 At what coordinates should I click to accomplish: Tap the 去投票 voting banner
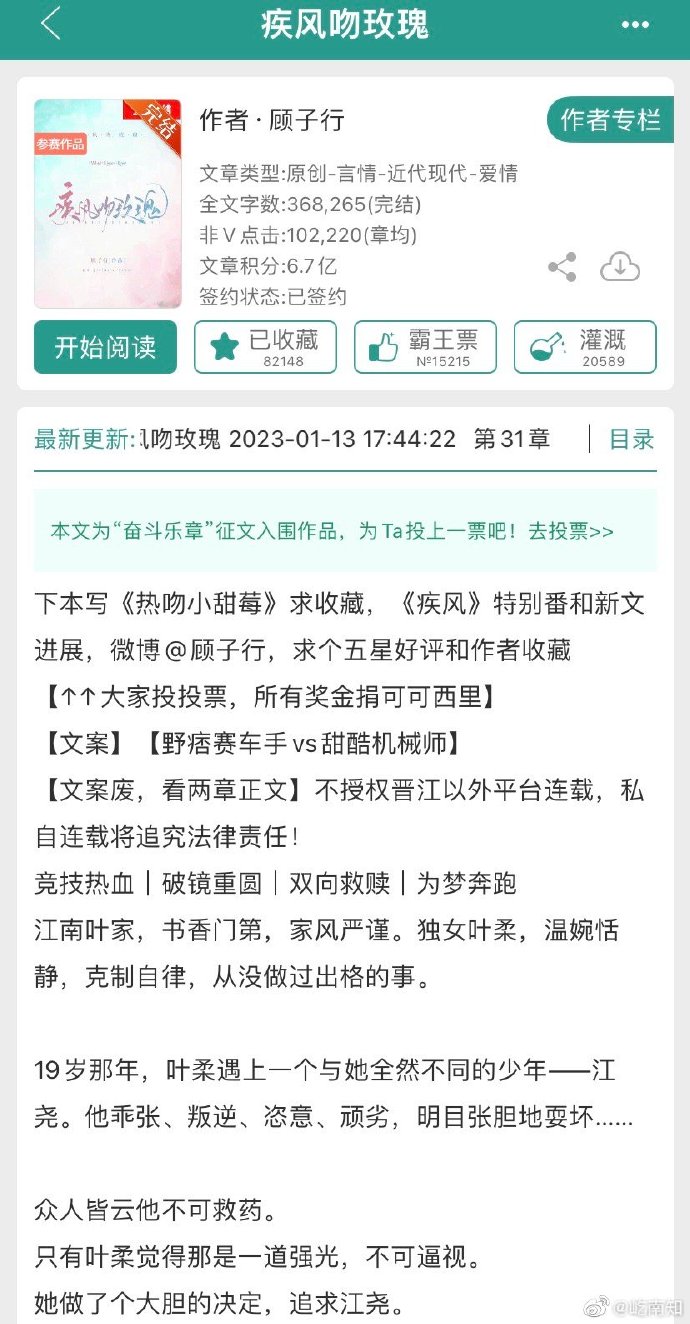345,531
